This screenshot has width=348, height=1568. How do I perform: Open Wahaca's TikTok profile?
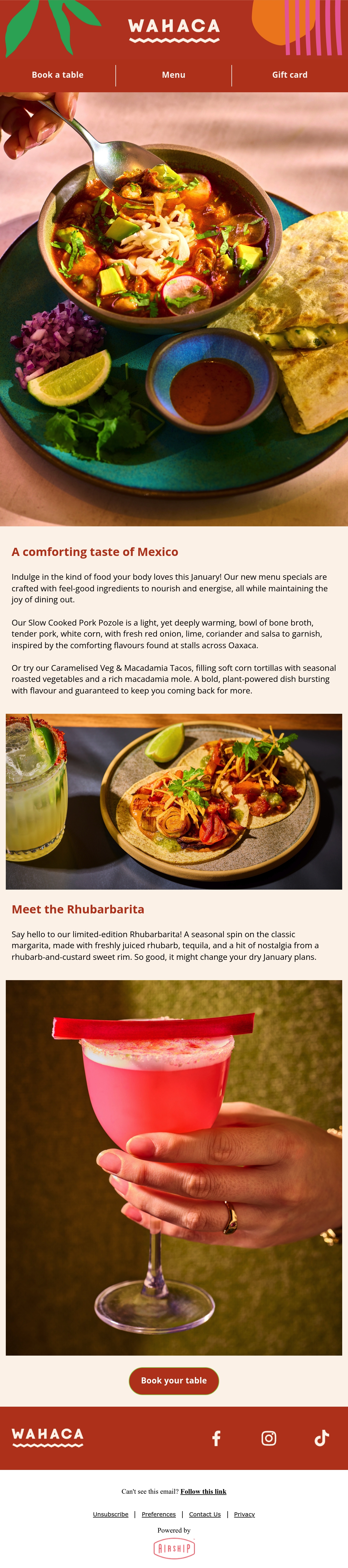(322, 1438)
